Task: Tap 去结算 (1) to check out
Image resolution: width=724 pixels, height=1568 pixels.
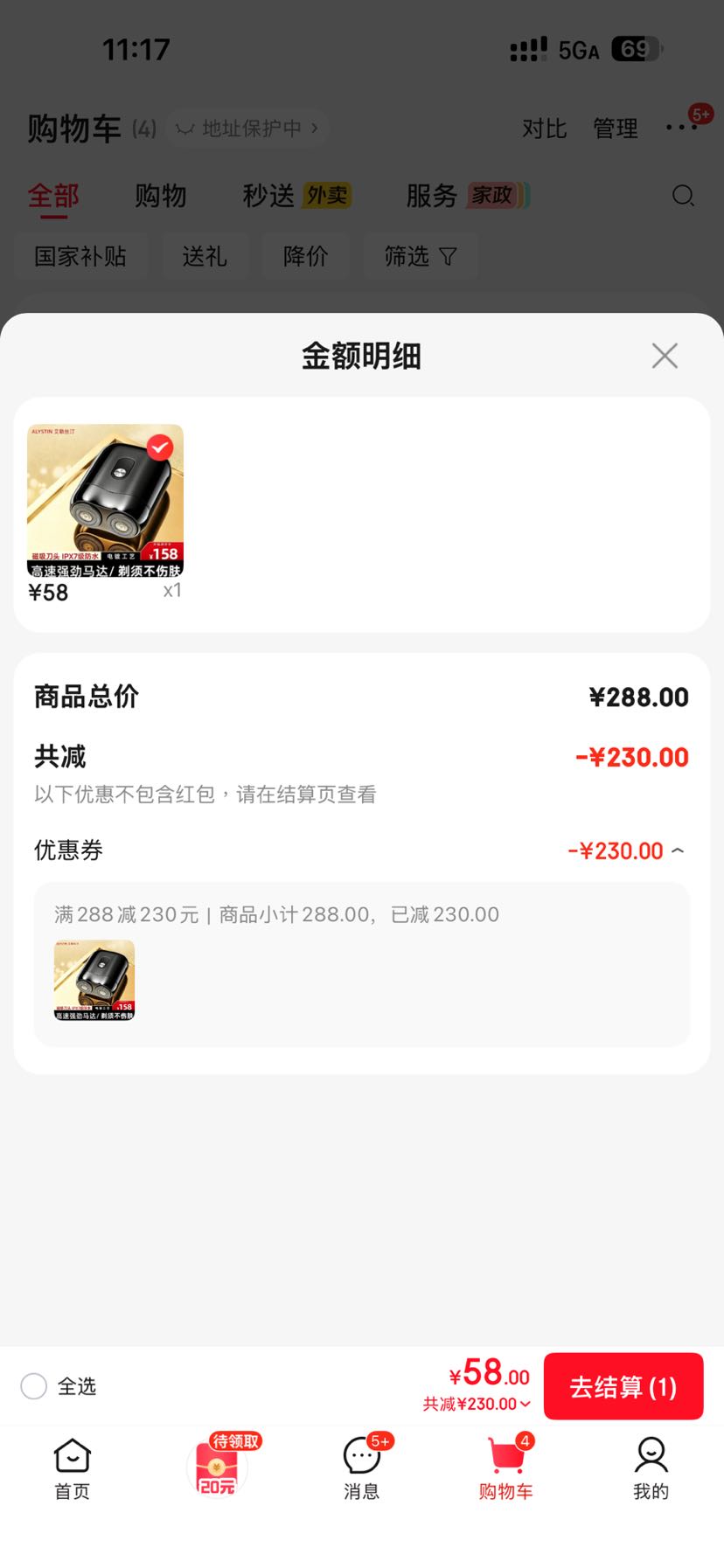Action: coord(623,1386)
